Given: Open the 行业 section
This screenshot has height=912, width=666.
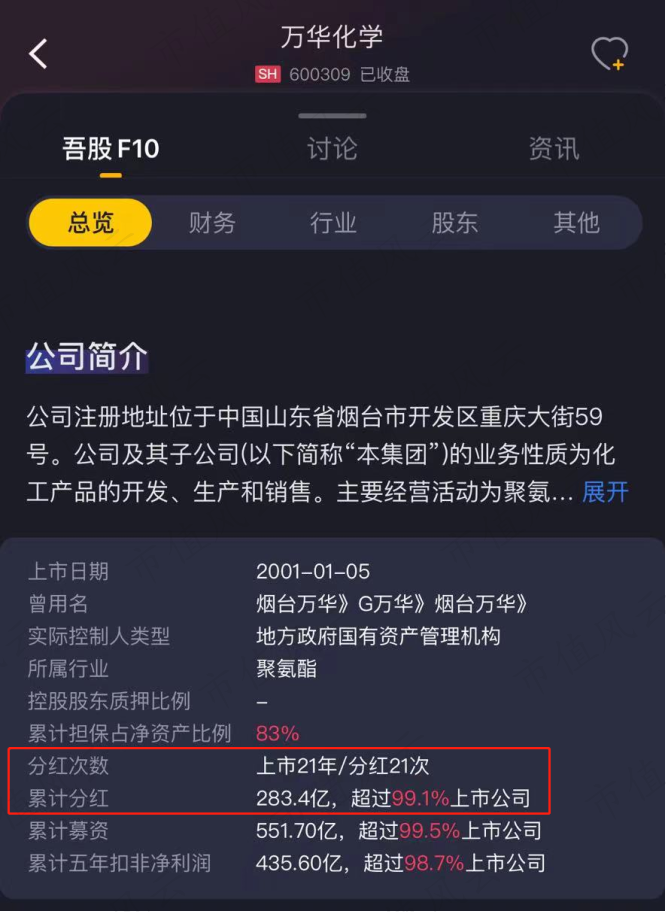Looking at the screenshot, I should point(333,222).
